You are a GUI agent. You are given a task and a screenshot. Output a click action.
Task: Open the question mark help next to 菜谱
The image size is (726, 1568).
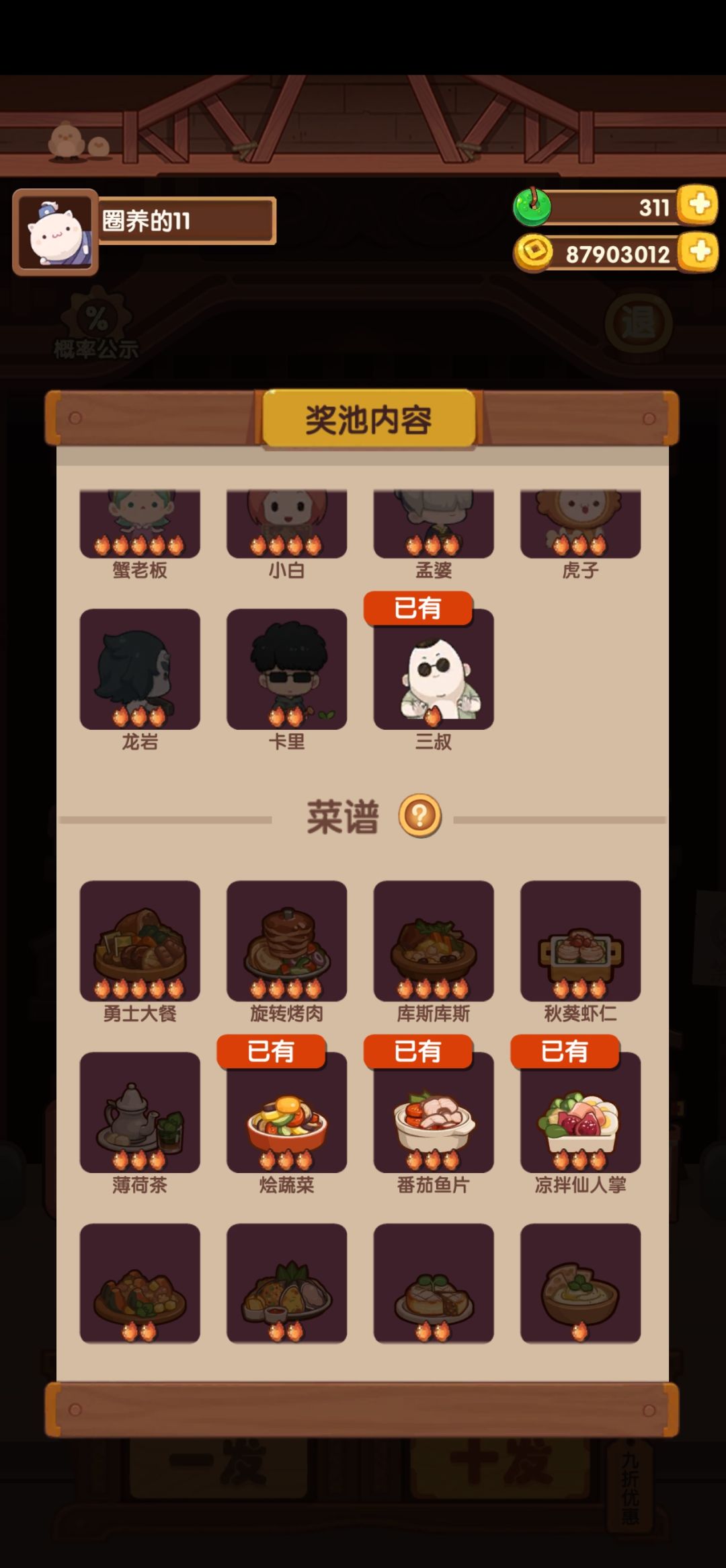(x=420, y=816)
